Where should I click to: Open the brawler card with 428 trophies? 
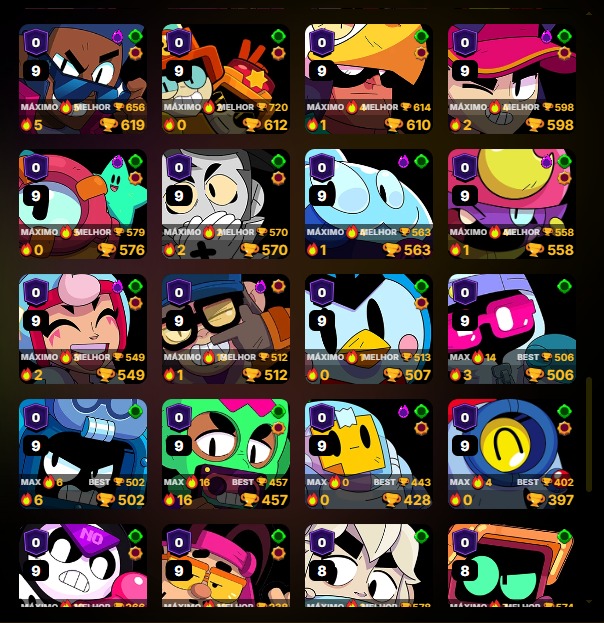(x=369, y=454)
